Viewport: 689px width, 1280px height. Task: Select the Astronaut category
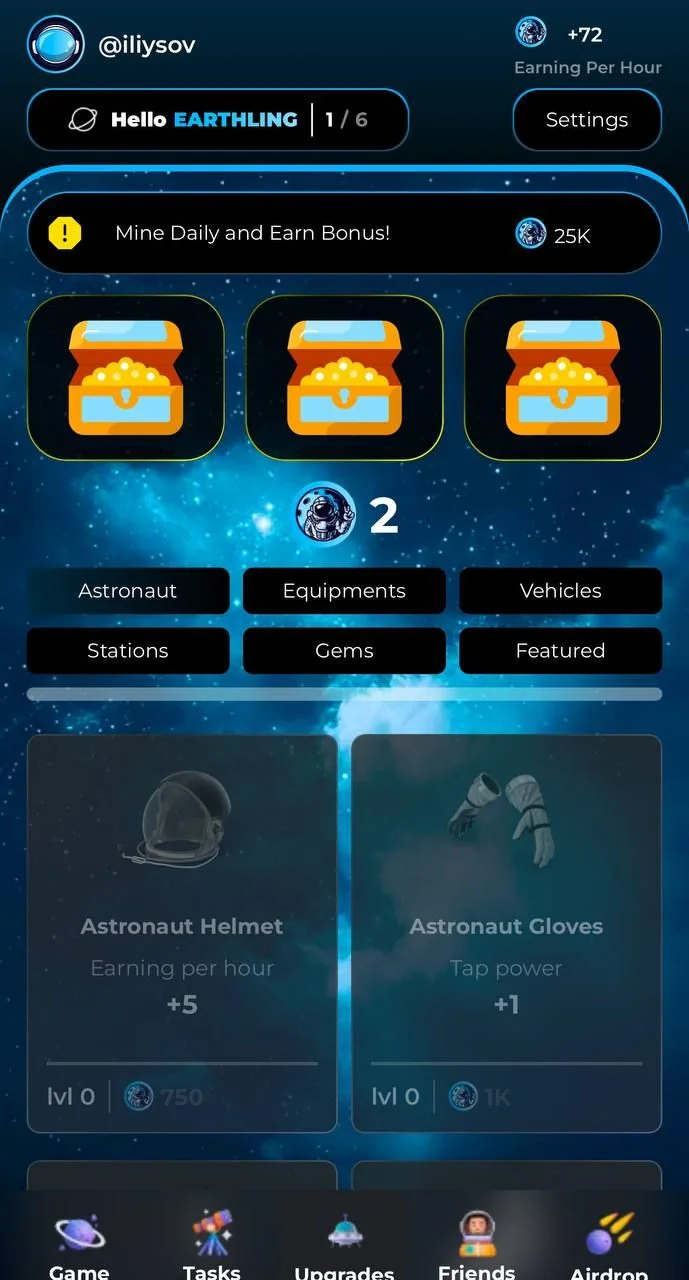(128, 591)
